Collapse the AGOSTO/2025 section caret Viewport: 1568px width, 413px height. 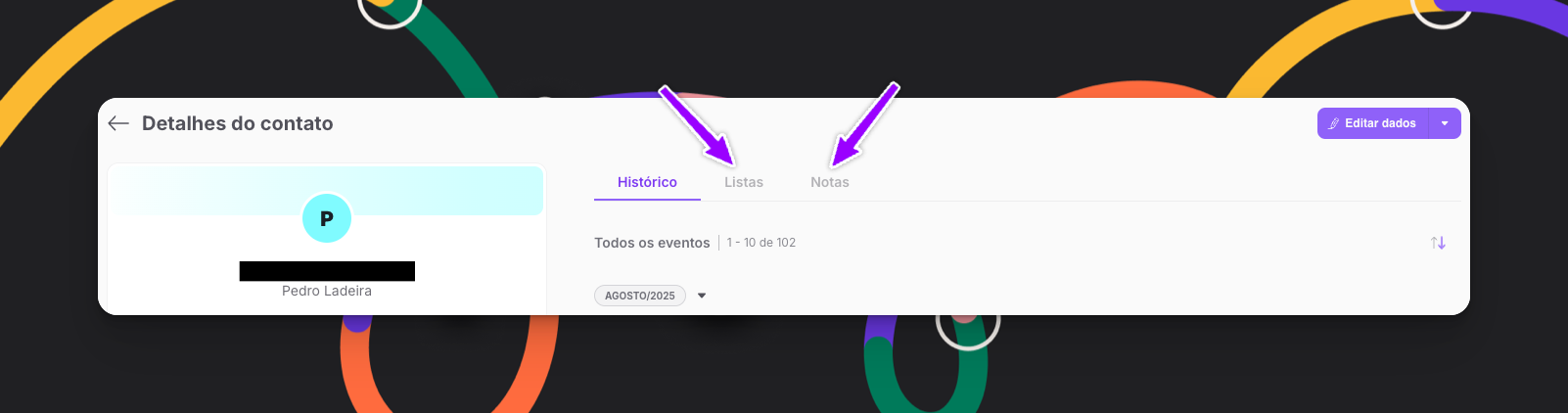tap(702, 296)
